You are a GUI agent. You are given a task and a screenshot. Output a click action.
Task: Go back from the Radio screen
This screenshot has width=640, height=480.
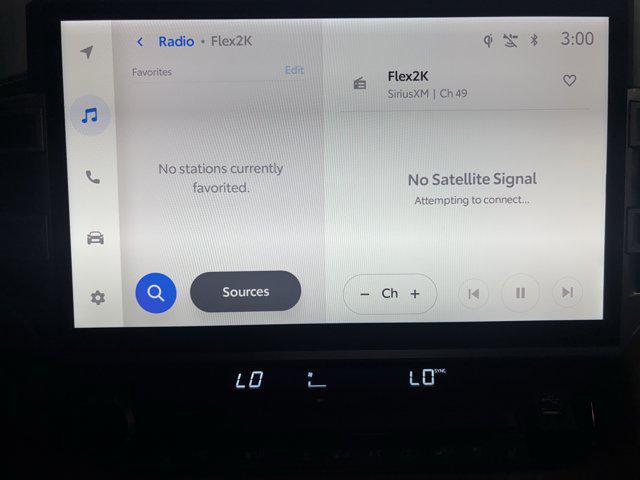click(140, 42)
